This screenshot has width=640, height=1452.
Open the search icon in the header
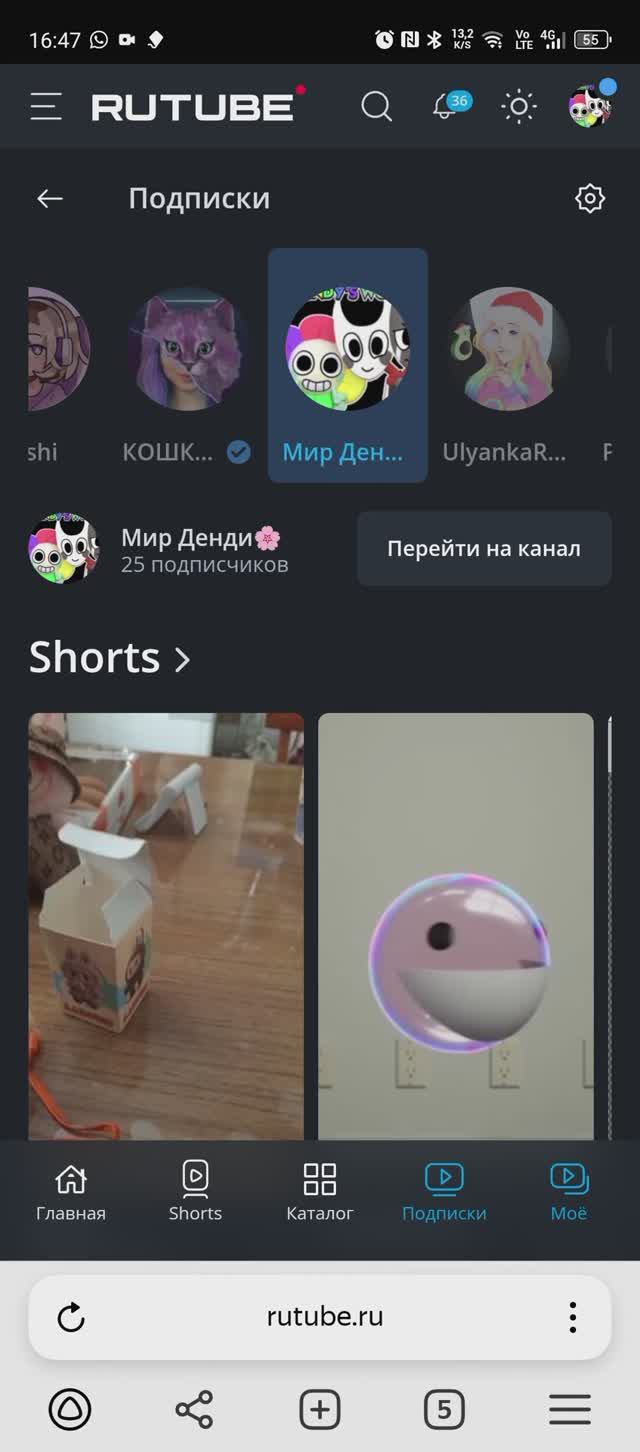(x=377, y=106)
